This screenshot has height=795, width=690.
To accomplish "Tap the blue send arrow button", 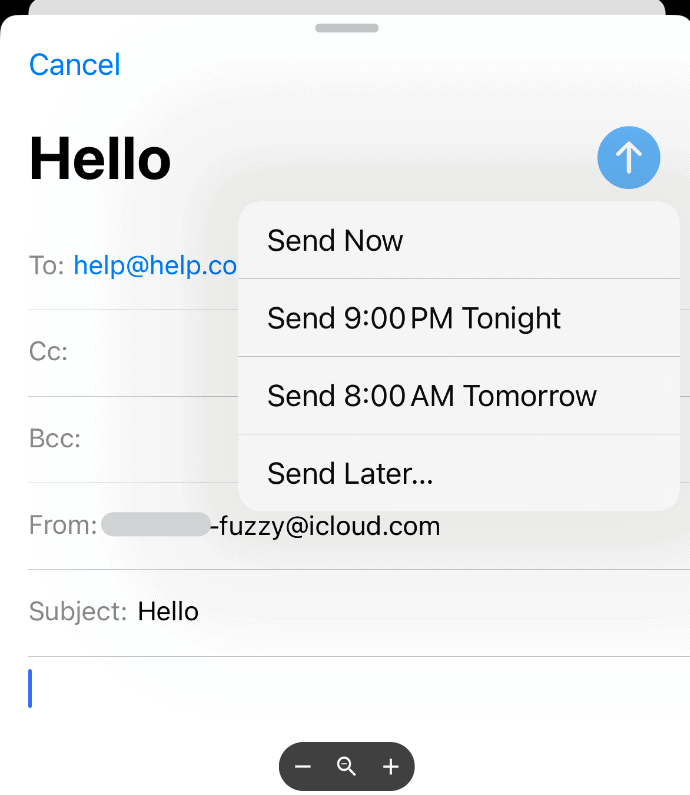I will click(628, 158).
